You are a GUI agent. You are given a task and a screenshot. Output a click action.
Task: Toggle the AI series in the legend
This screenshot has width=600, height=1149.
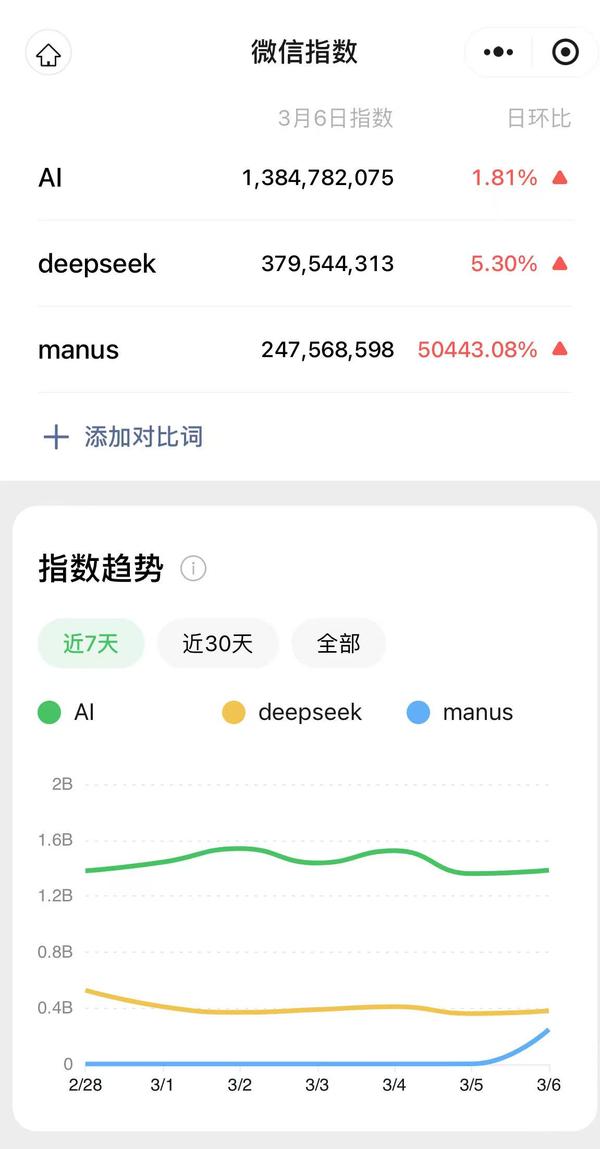[x=67, y=712]
